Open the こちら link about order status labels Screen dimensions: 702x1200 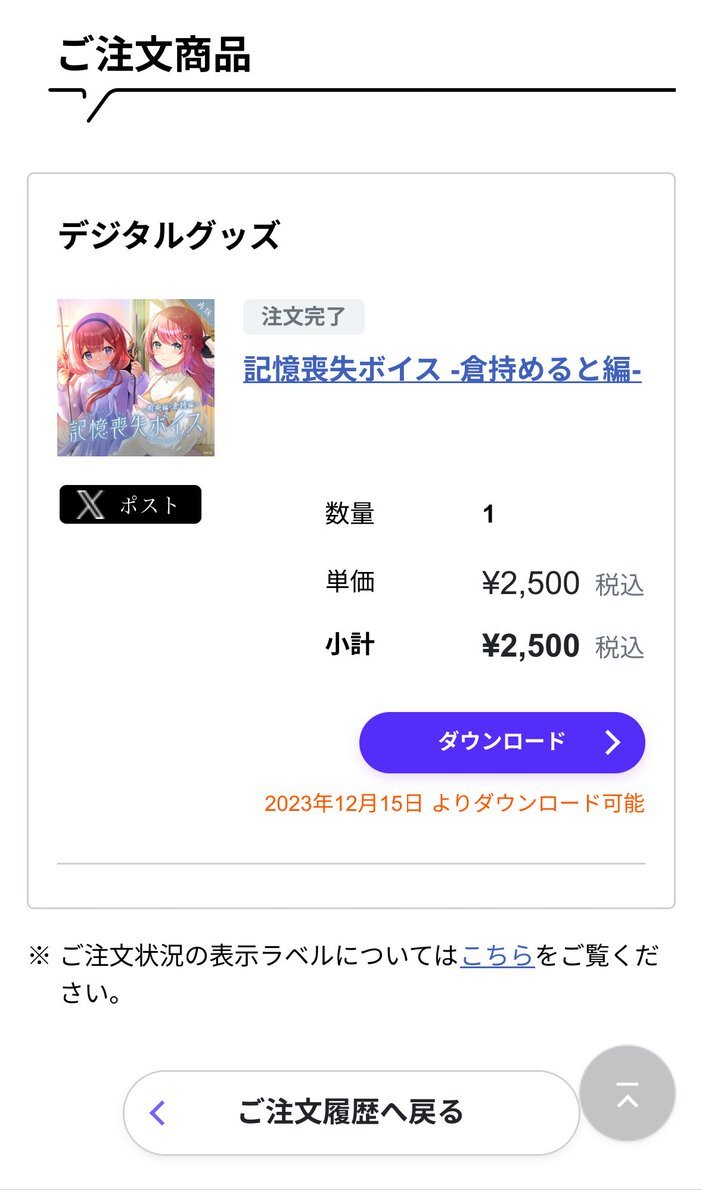click(x=497, y=956)
